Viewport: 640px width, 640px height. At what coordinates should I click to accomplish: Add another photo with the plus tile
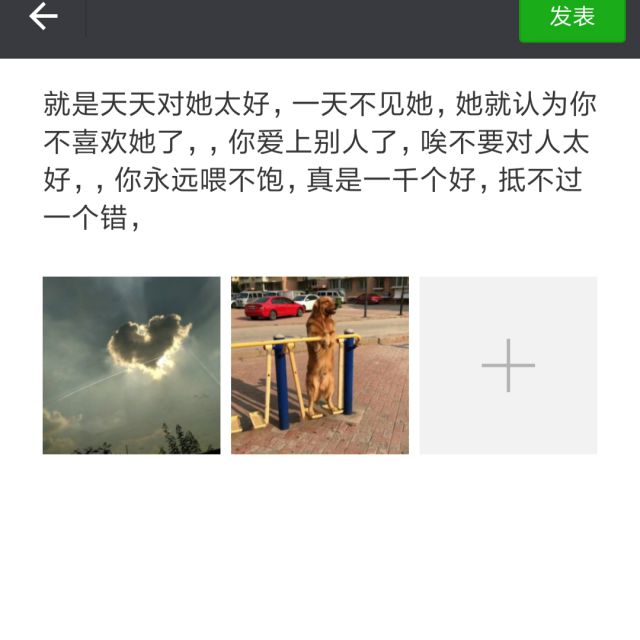tap(508, 365)
